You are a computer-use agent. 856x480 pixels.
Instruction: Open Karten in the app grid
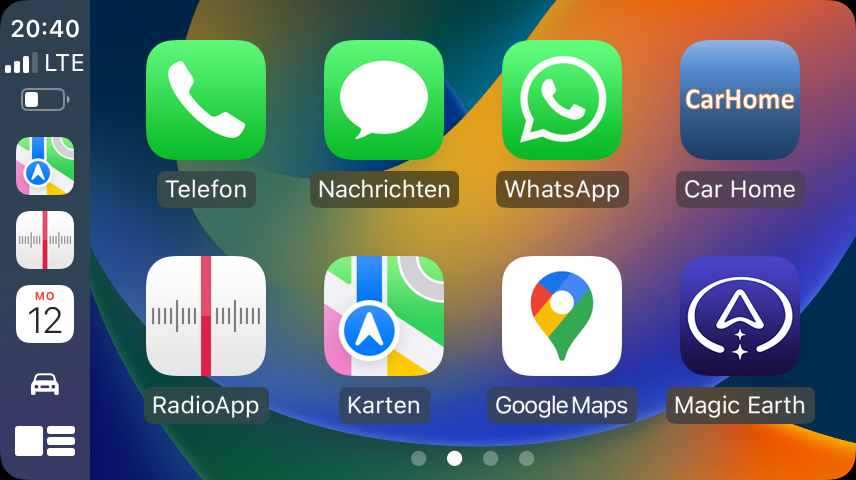(x=384, y=316)
